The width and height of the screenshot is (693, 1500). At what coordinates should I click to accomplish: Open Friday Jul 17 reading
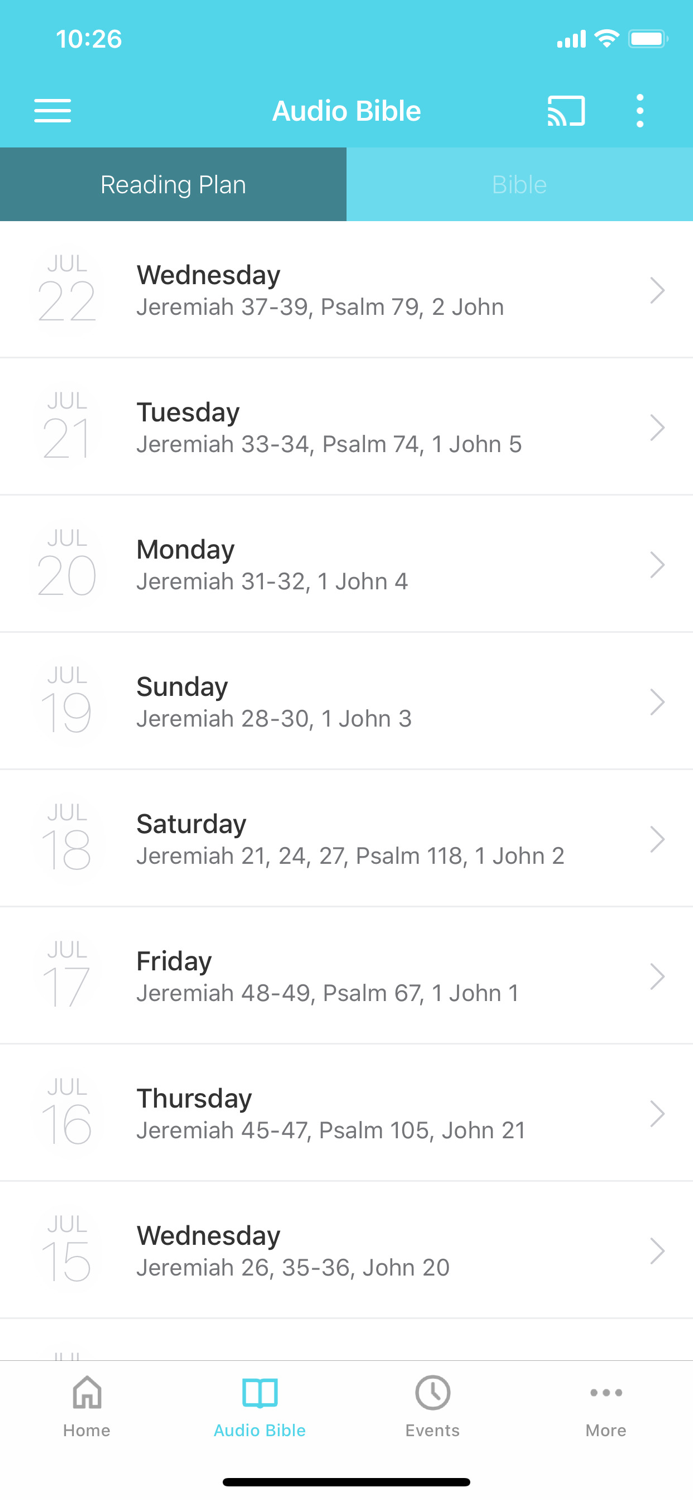point(346,975)
